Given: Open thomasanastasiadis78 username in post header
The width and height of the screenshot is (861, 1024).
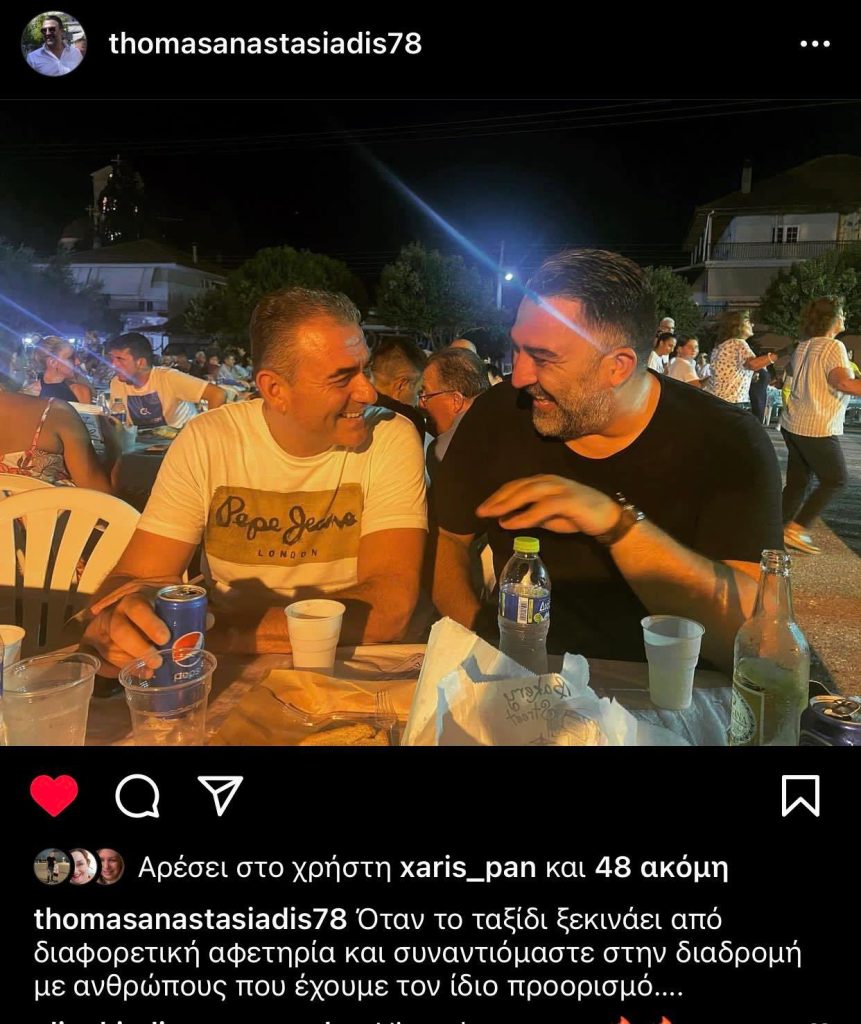Looking at the screenshot, I should [265, 44].
